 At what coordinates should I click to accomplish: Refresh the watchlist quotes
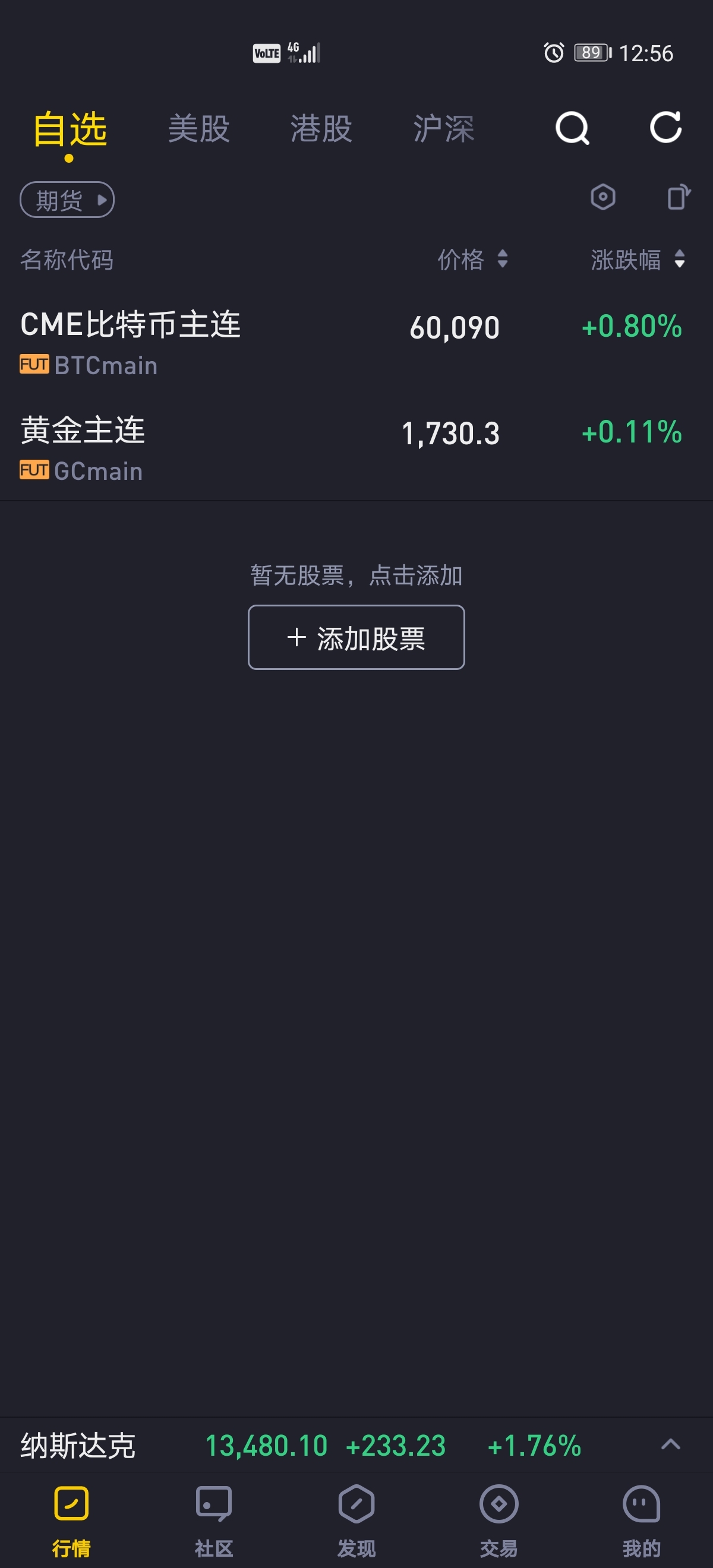coord(665,128)
